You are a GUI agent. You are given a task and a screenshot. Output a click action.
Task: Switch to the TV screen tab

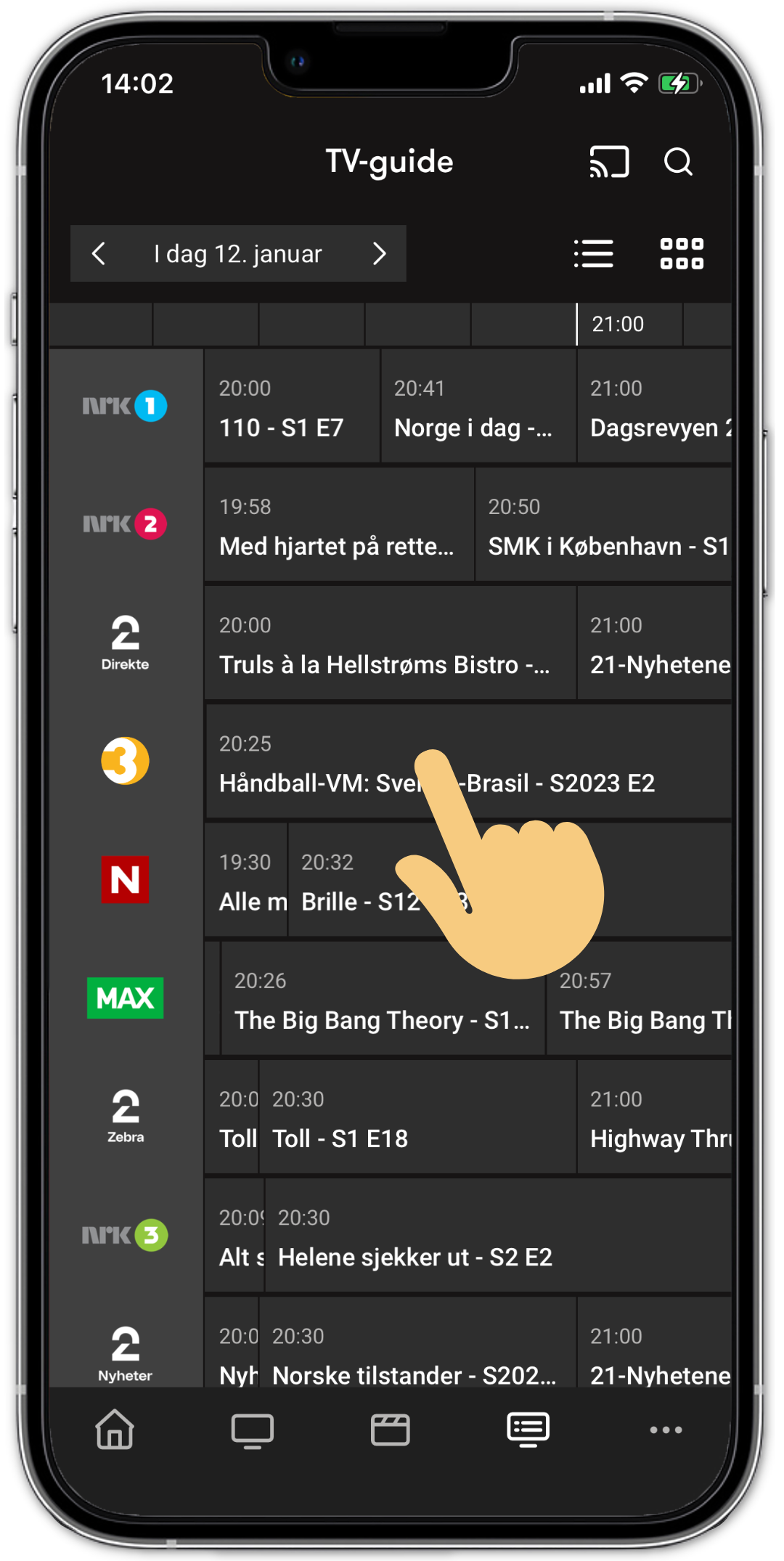coord(253,1430)
